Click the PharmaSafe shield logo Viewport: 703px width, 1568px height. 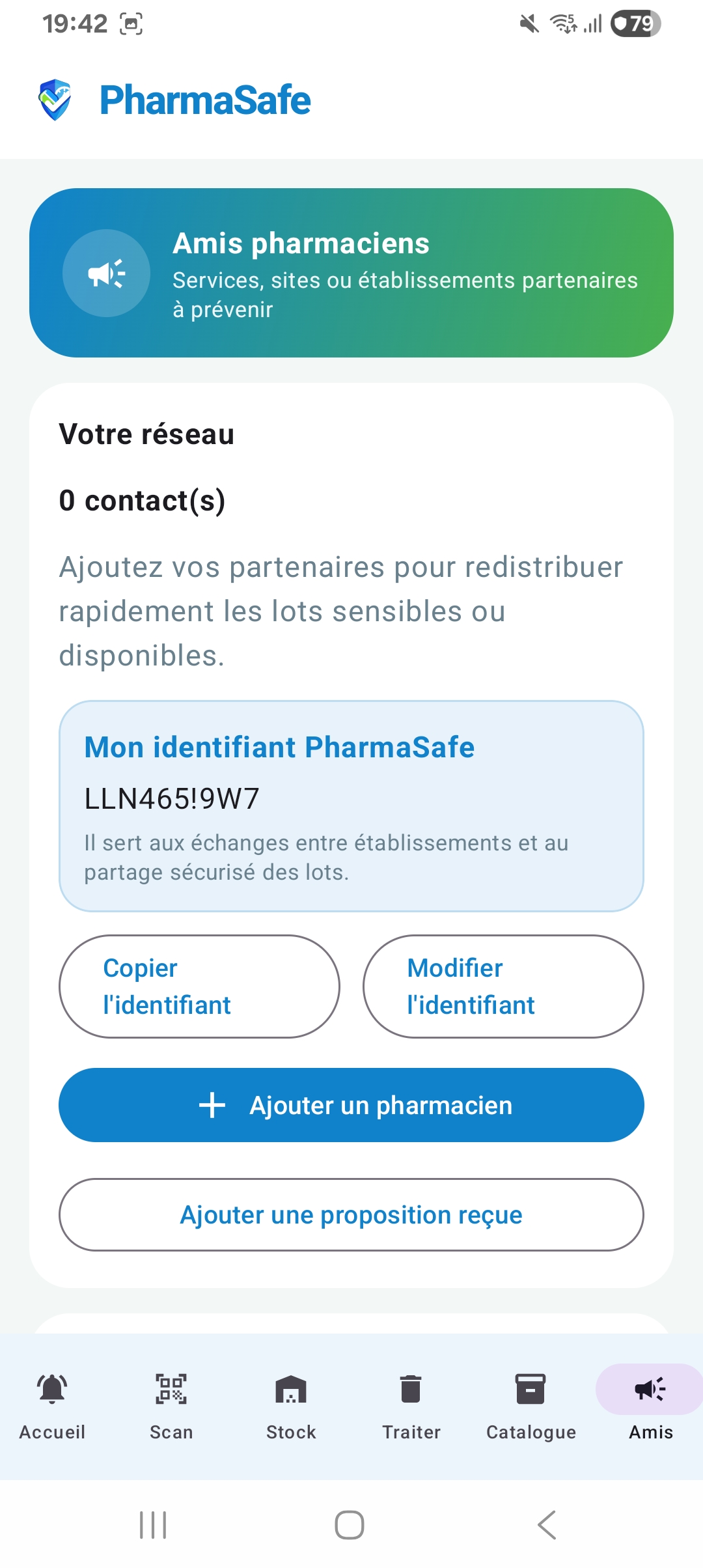[55, 100]
